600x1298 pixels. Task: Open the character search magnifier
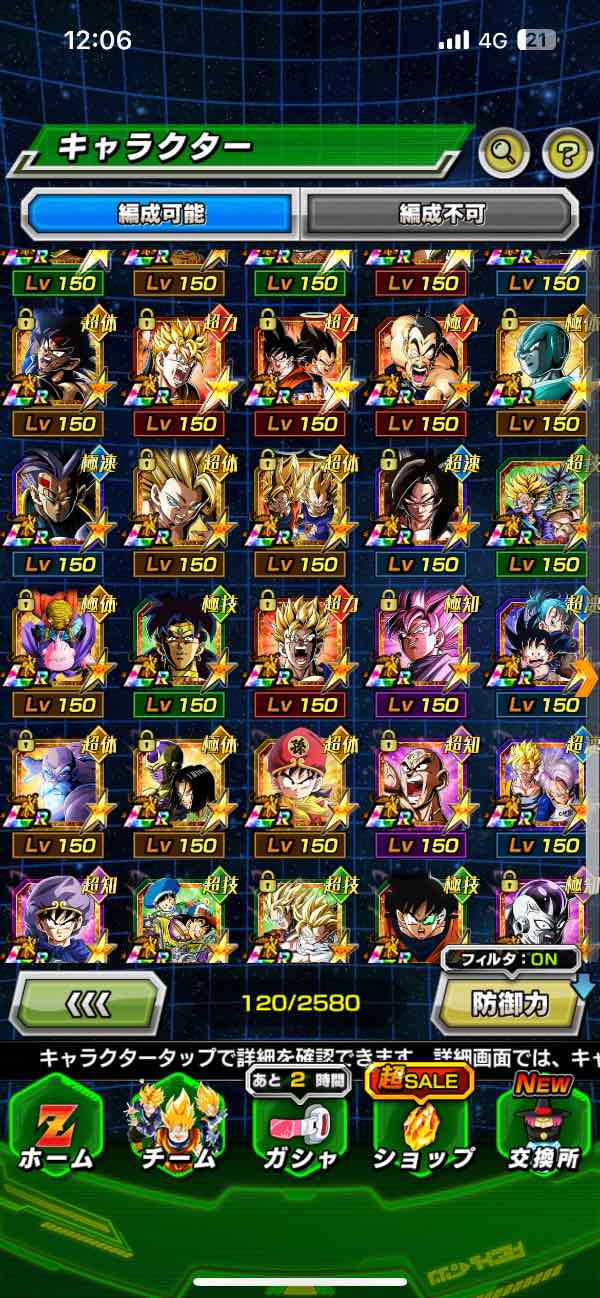pyautogui.click(x=504, y=152)
